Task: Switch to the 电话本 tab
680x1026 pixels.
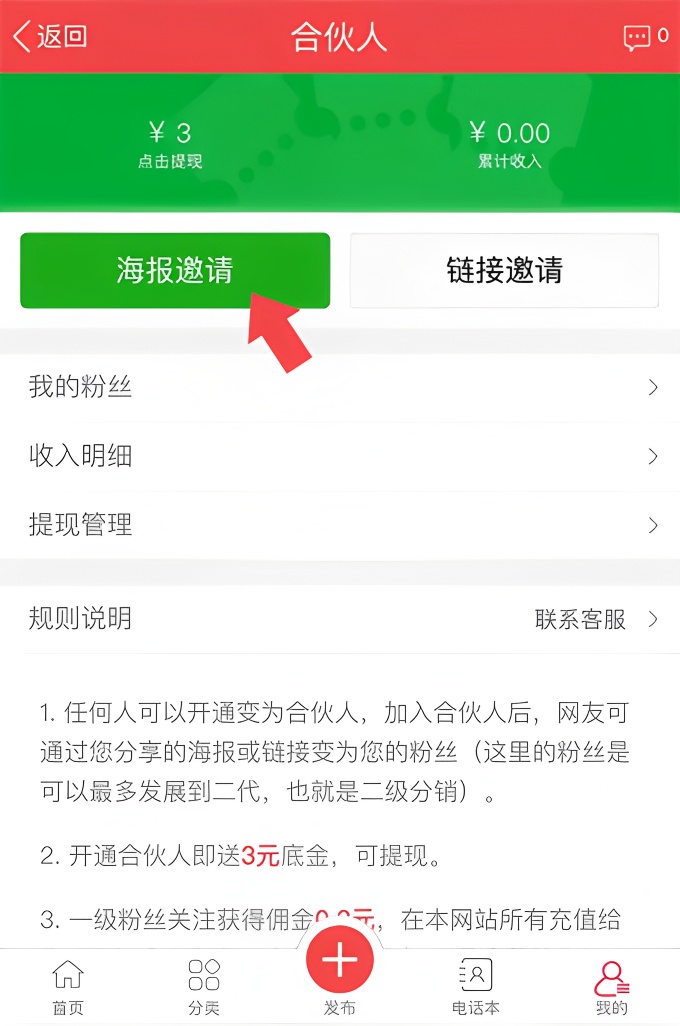Action: point(475,985)
